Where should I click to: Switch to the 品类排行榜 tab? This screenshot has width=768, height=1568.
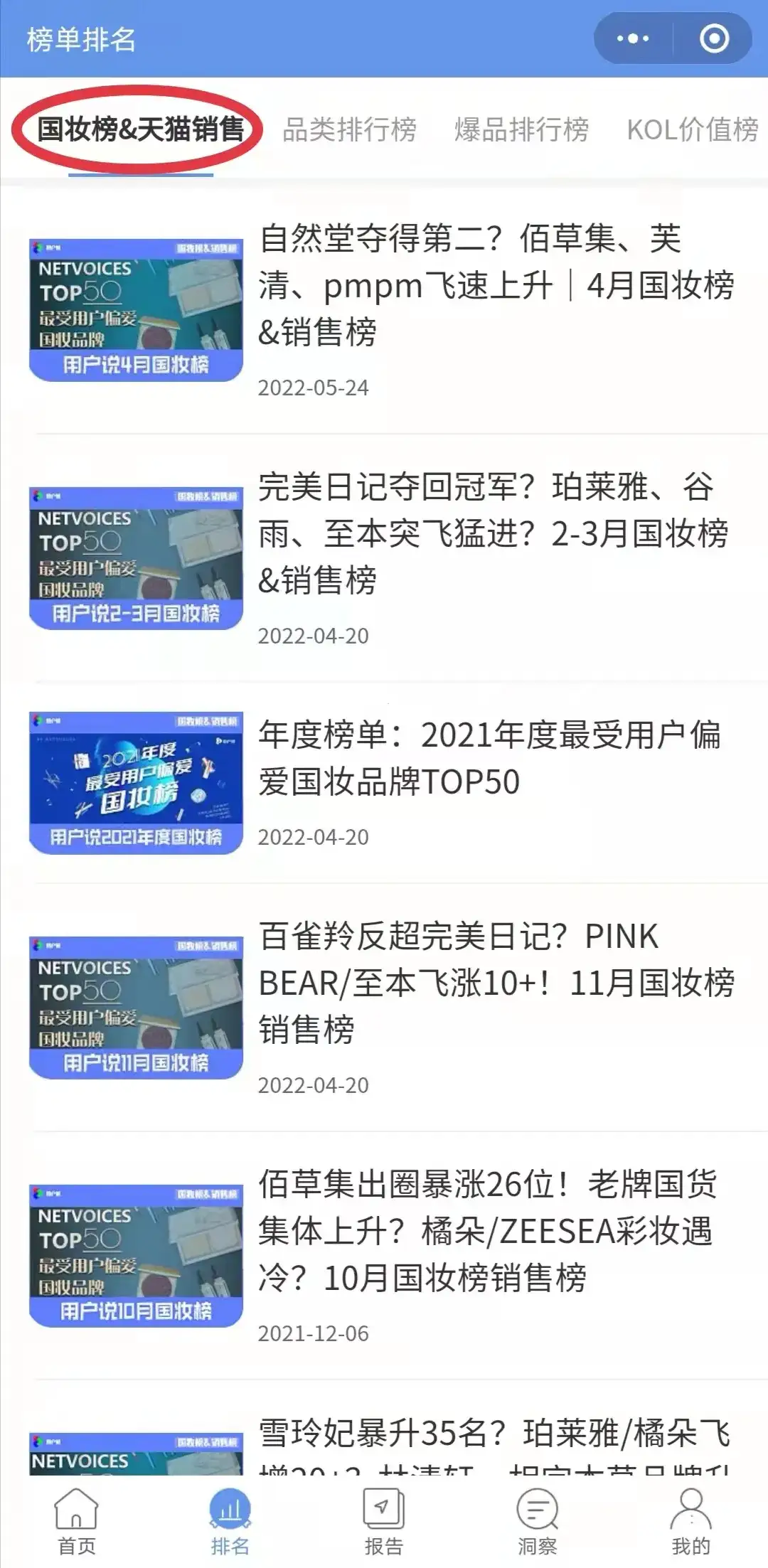pyautogui.click(x=349, y=129)
